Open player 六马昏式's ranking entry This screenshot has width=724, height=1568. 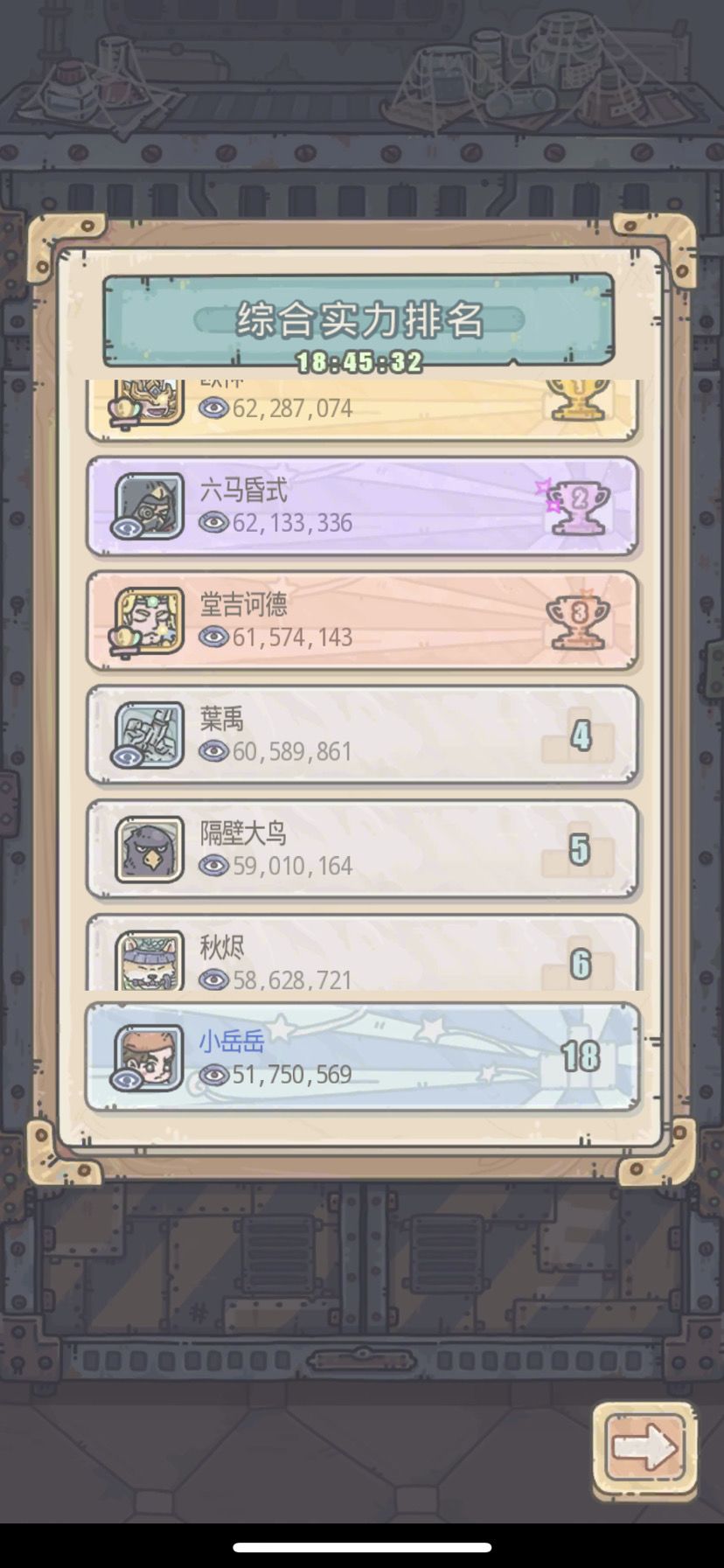(362, 506)
